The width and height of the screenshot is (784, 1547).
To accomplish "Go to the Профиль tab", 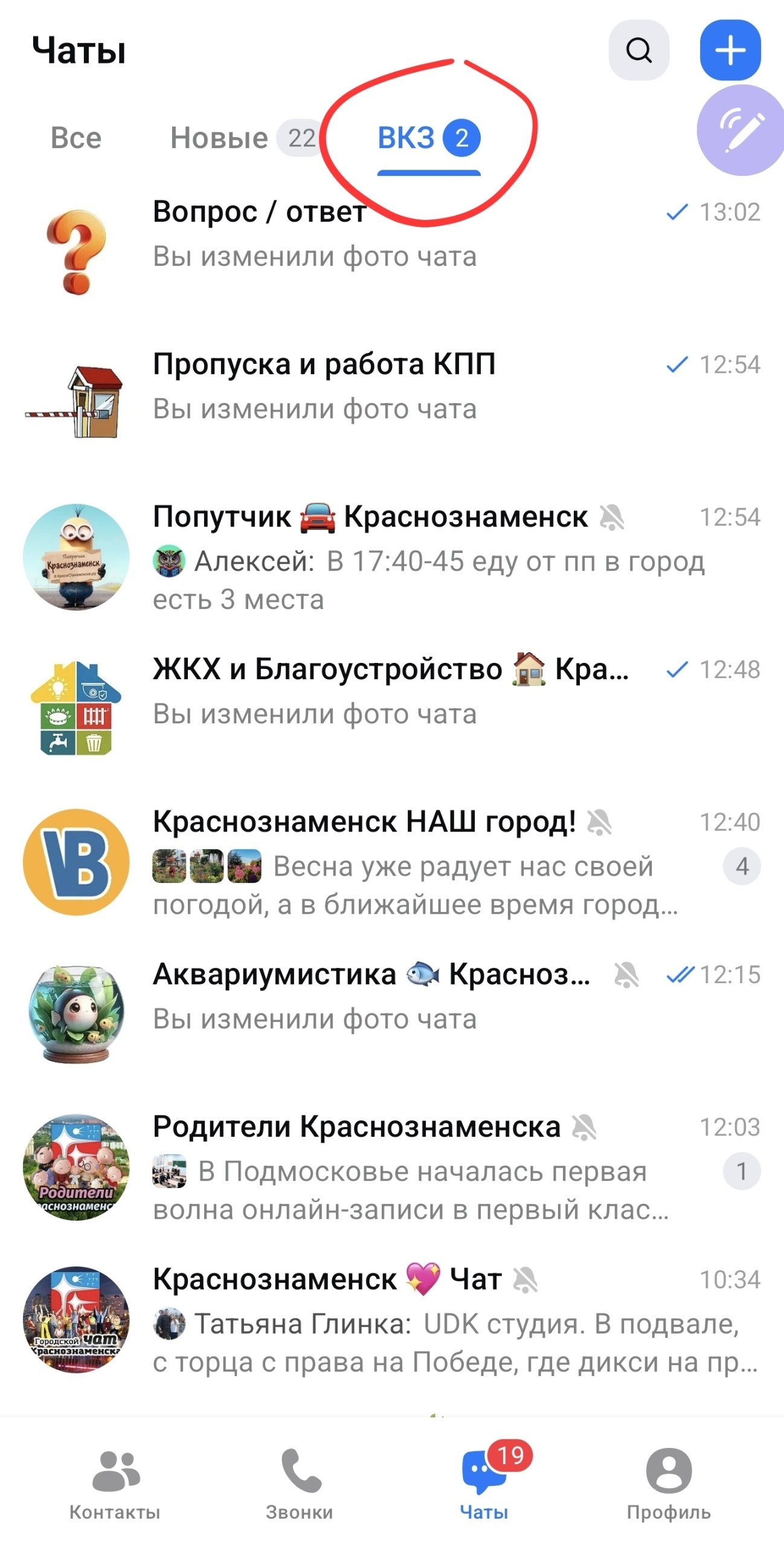I will tap(668, 1484).
